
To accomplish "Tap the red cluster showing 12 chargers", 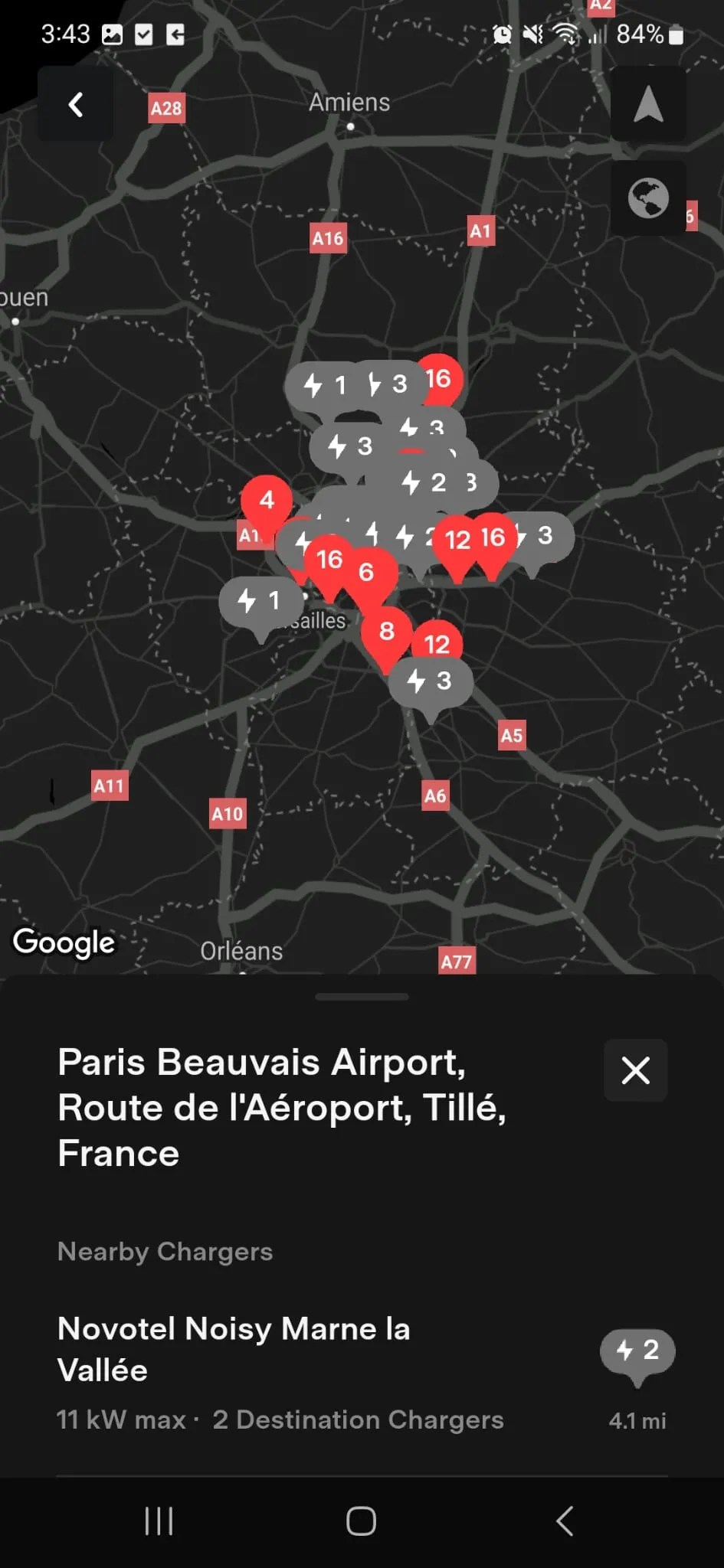I will (457, 540).
